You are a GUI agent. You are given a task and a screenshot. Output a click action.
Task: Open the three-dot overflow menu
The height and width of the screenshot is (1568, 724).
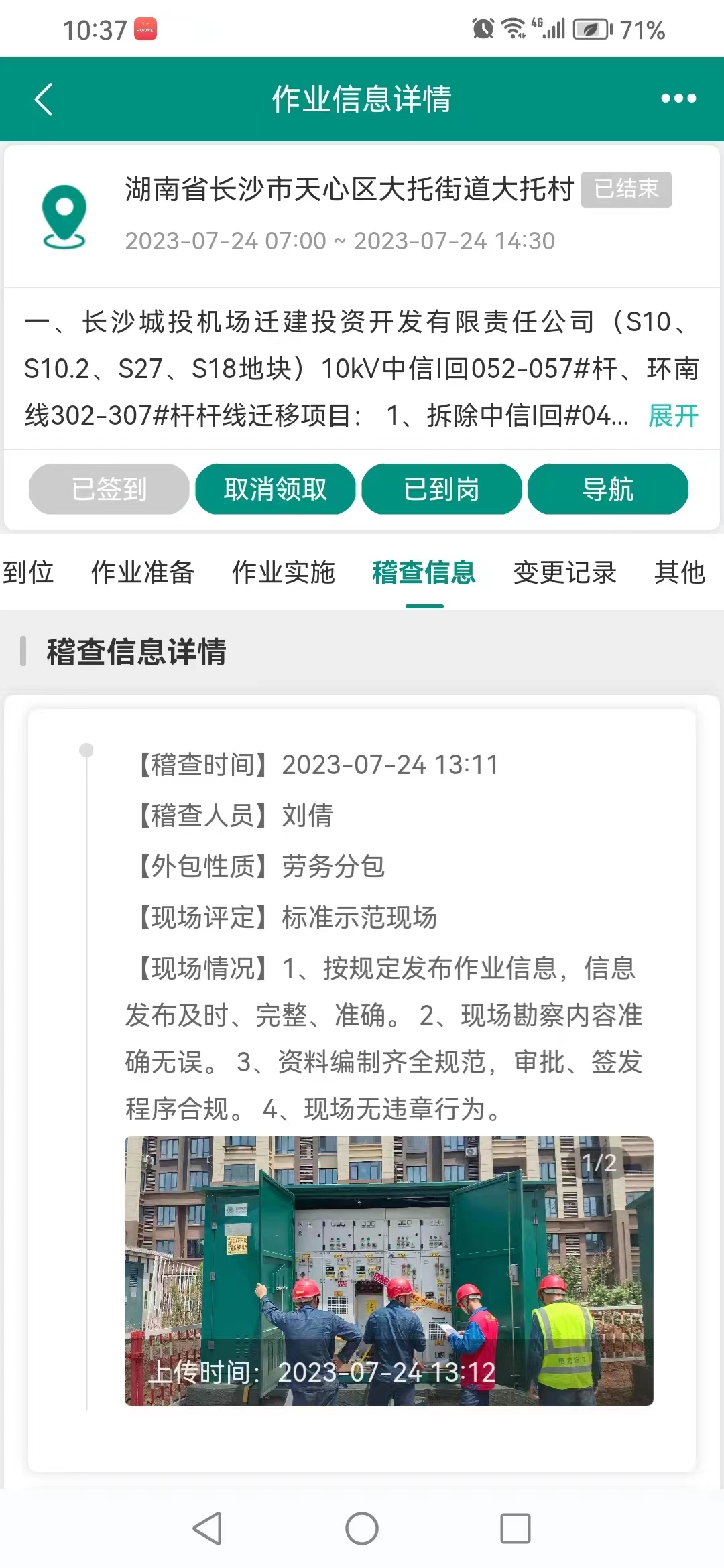(678, 99)
